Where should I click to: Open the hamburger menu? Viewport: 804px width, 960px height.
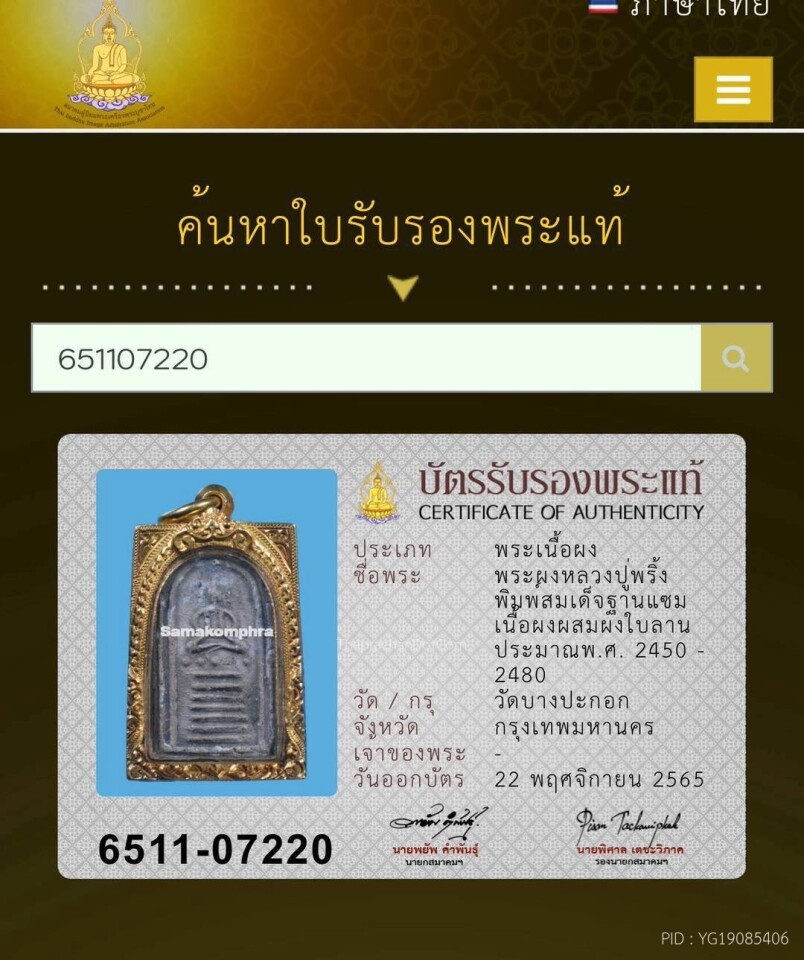[x=733, y=90]
